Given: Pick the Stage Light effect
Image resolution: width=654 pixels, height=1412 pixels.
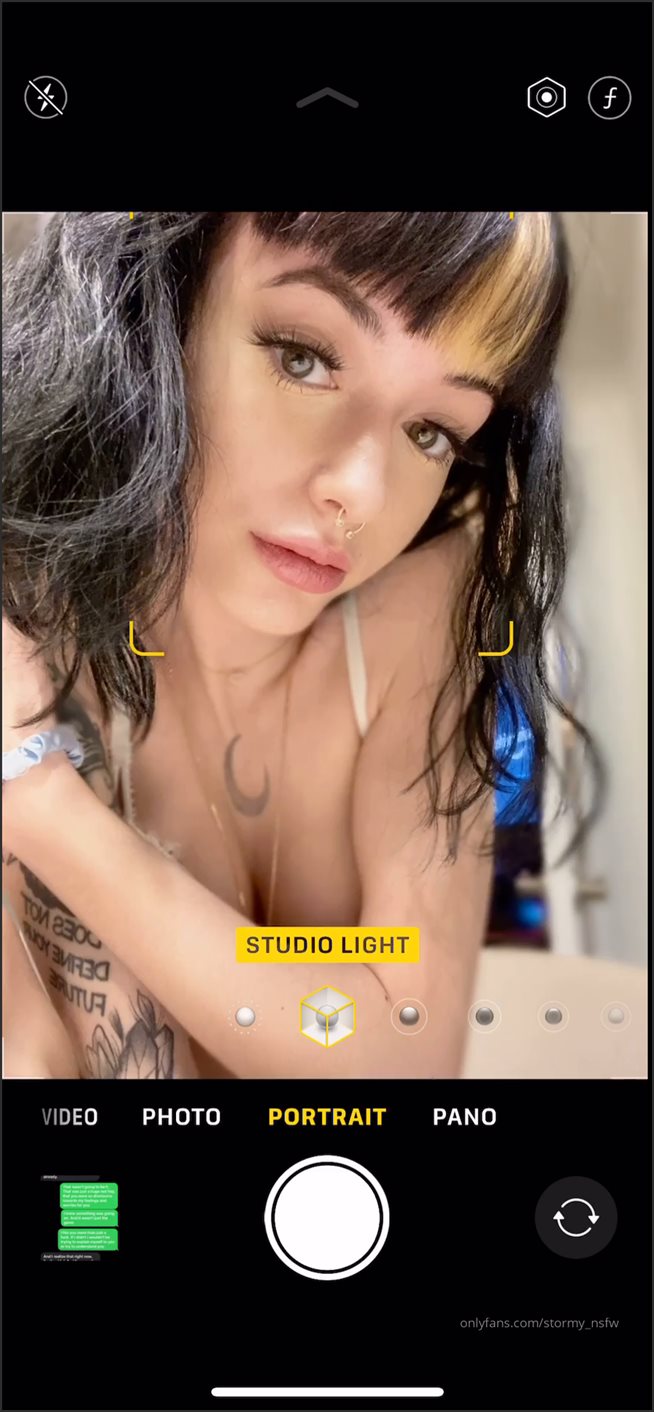Looking at the screenshot, I should point(485,1017).
